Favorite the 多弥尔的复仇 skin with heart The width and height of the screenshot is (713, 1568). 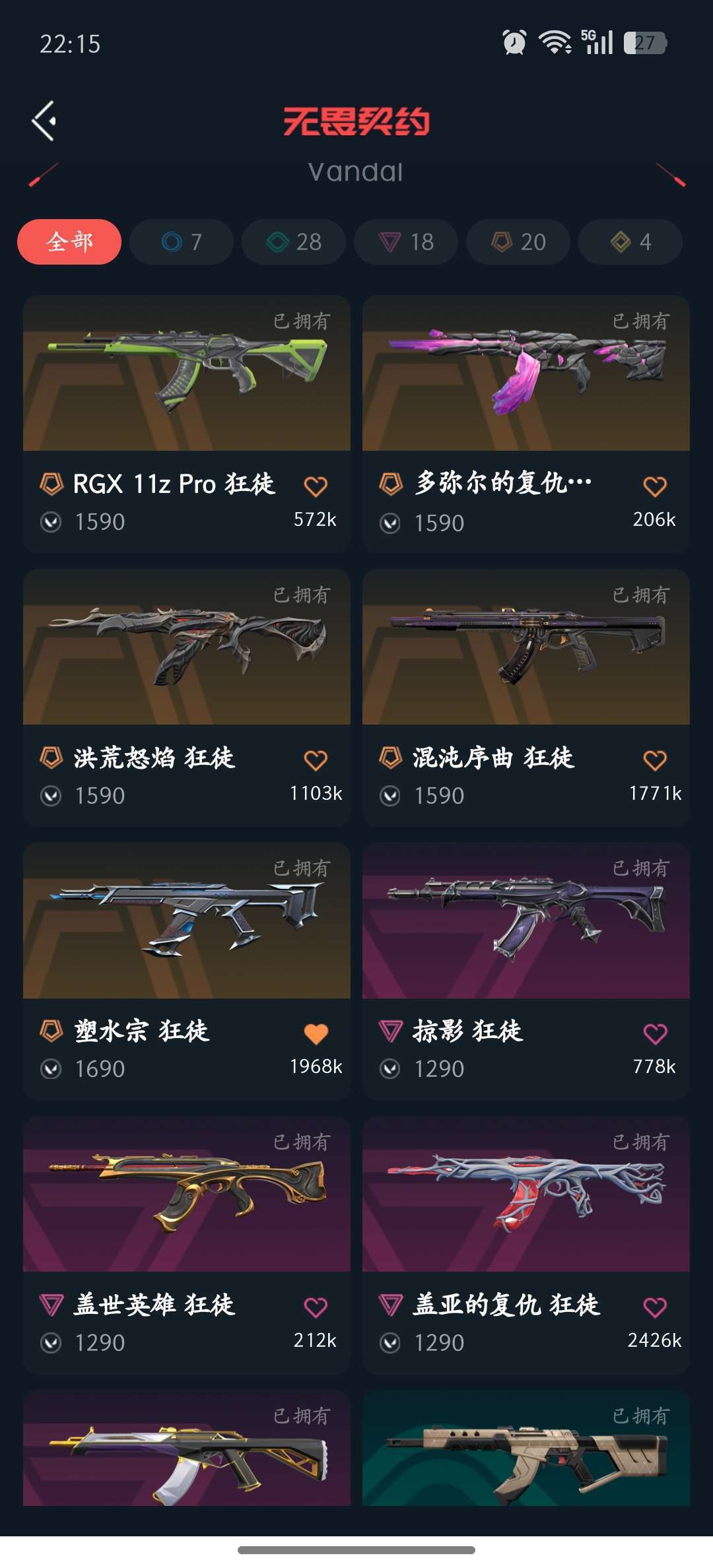click(x=655, y=486)
